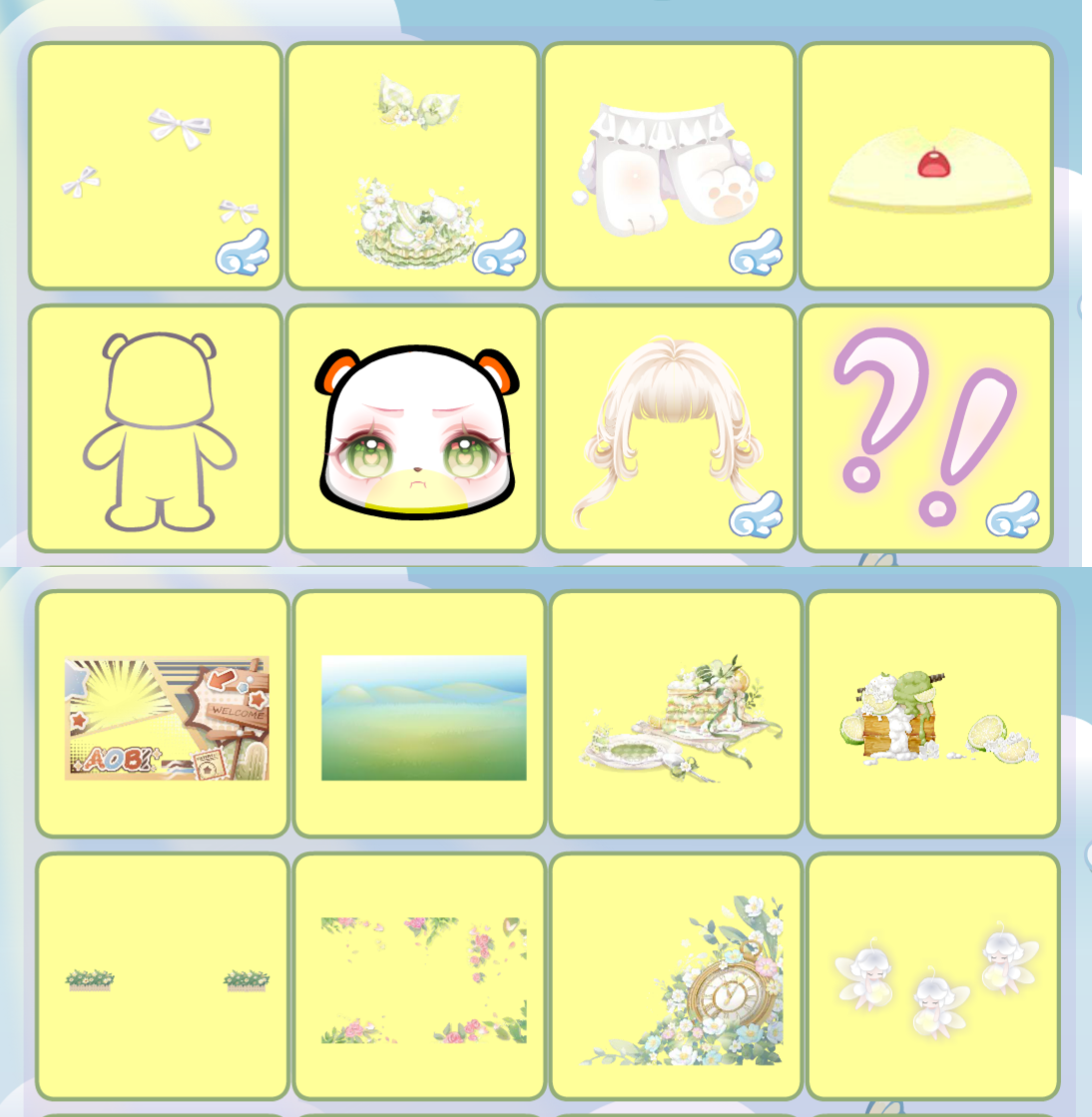Choose the pink flower frame decoration

pos(419,977)
